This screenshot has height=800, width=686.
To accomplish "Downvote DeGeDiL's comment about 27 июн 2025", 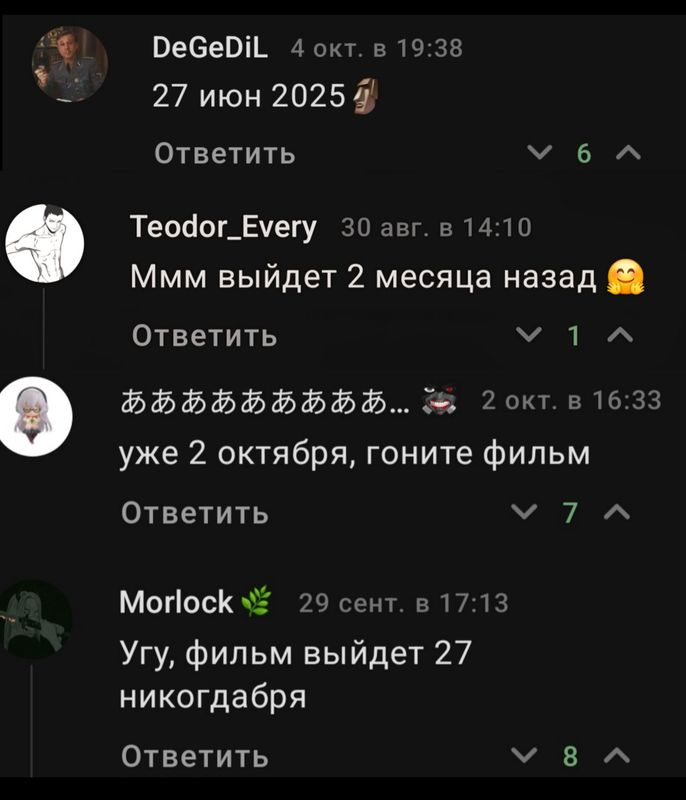I will point(540,153).
